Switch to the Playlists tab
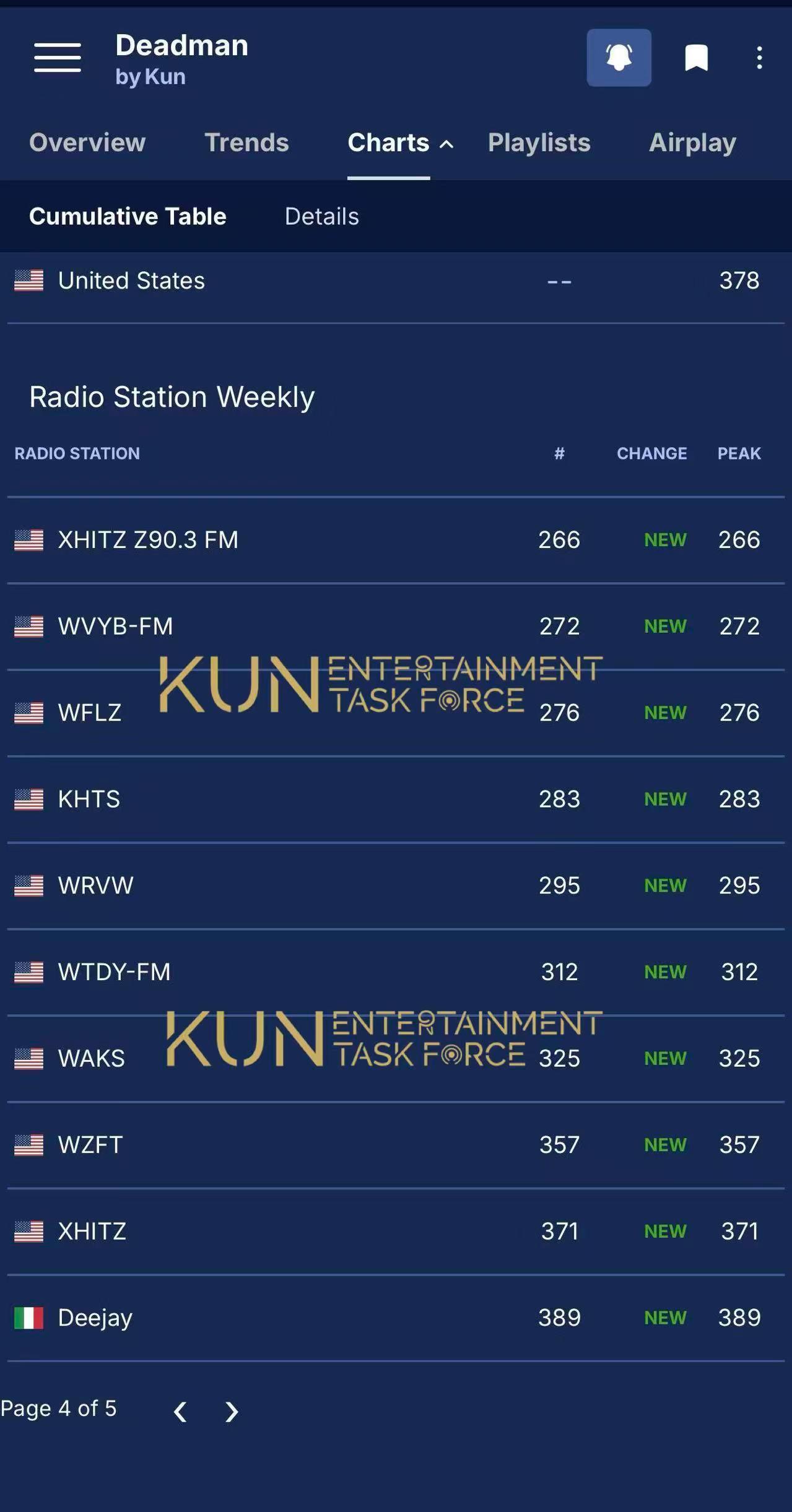The height and width of the screenshot is (1512, 792). pyautogui.click(x=539, y=143)
